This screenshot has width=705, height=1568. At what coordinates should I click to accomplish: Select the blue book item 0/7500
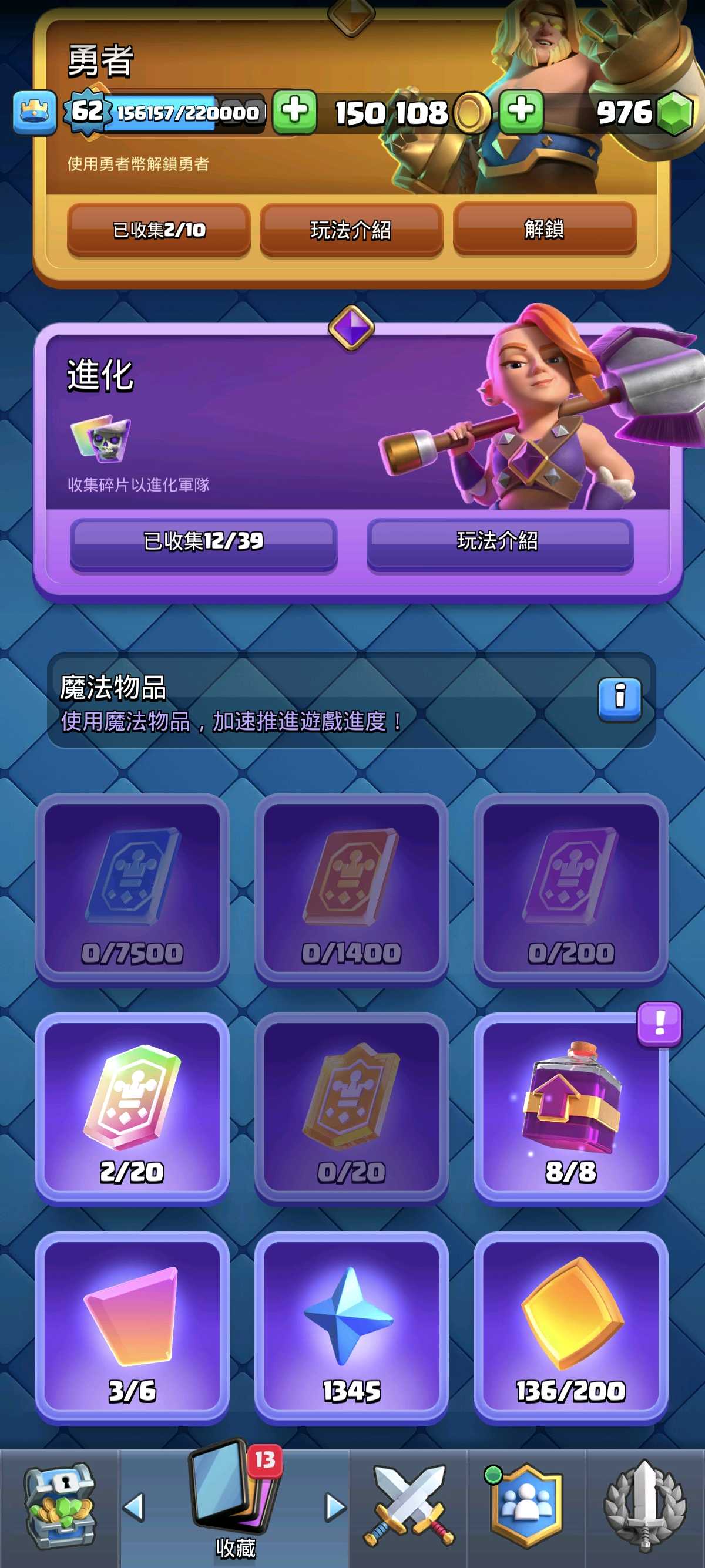click(x=132, y=887)
